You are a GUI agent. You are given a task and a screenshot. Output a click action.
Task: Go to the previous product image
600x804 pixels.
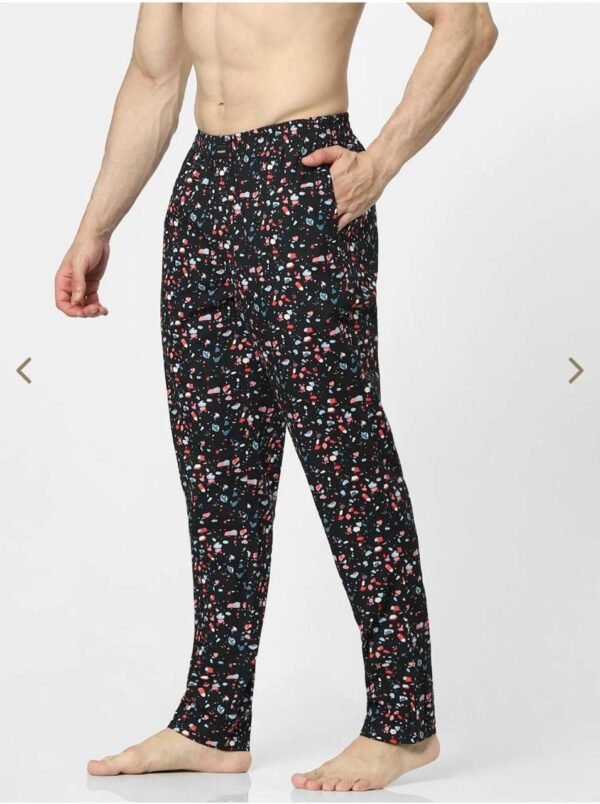(24, 370)
